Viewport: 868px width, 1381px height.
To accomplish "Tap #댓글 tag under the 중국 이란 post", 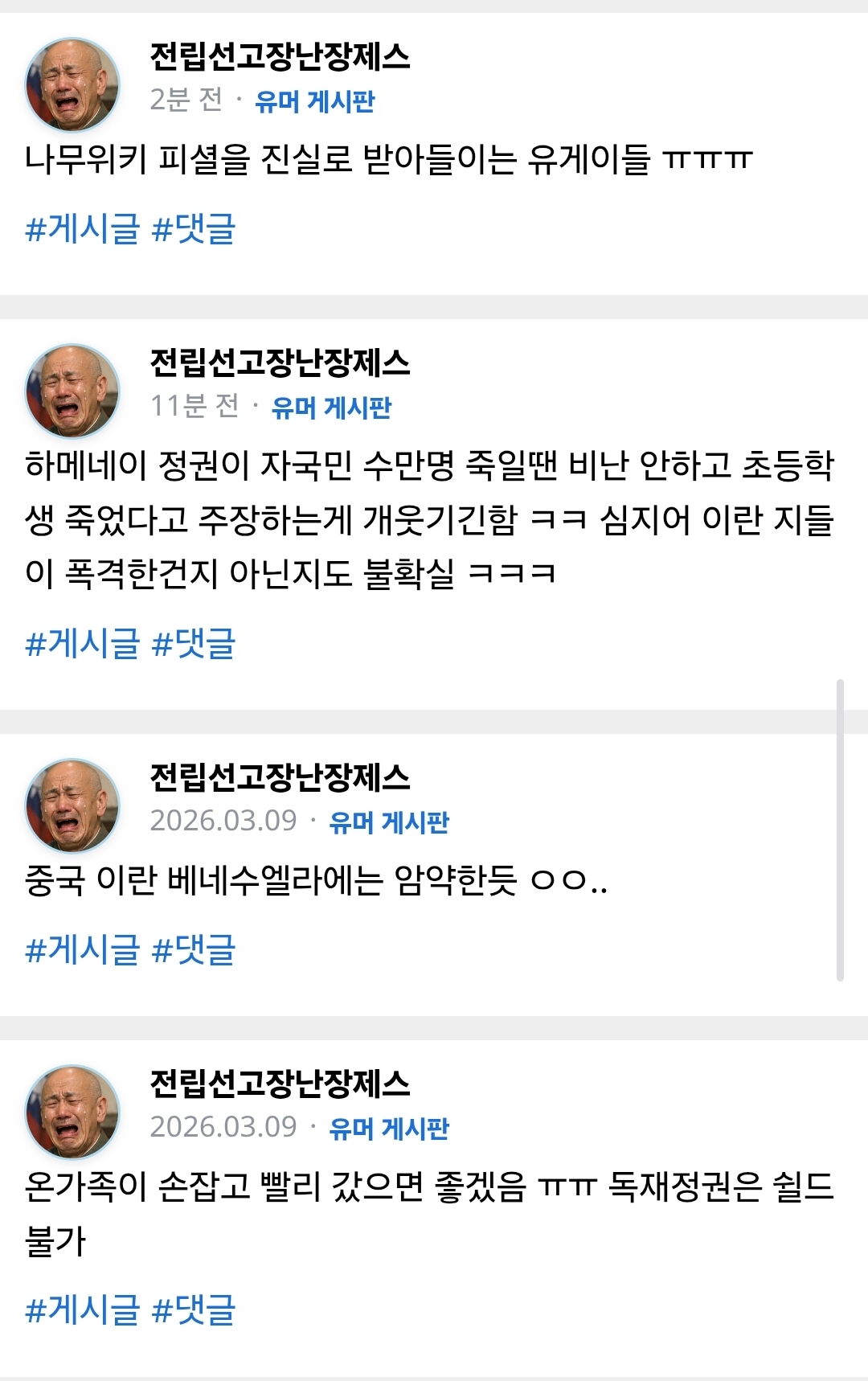I will (193, 950).
